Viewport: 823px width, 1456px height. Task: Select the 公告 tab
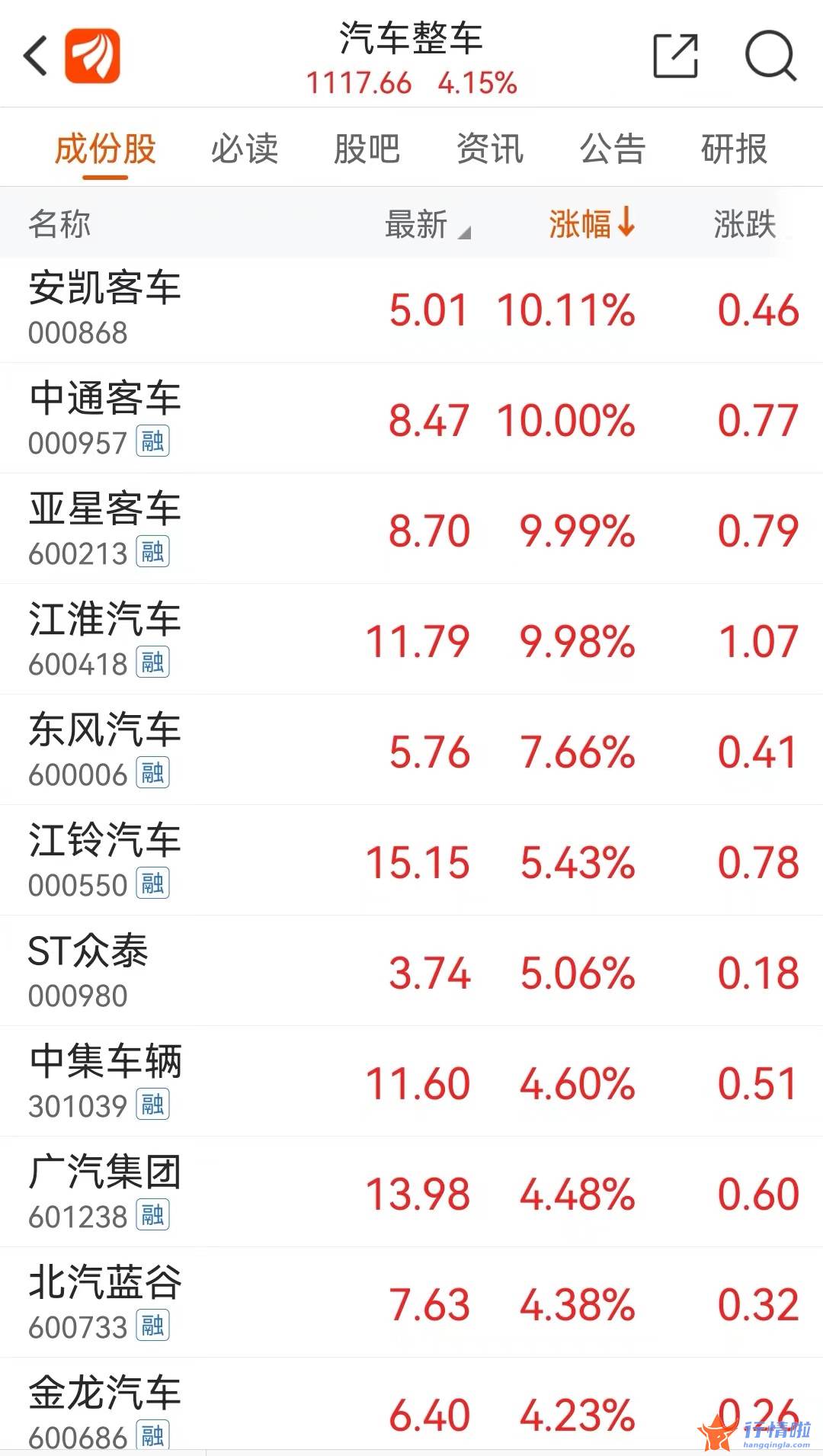click(x=613, y=148)
